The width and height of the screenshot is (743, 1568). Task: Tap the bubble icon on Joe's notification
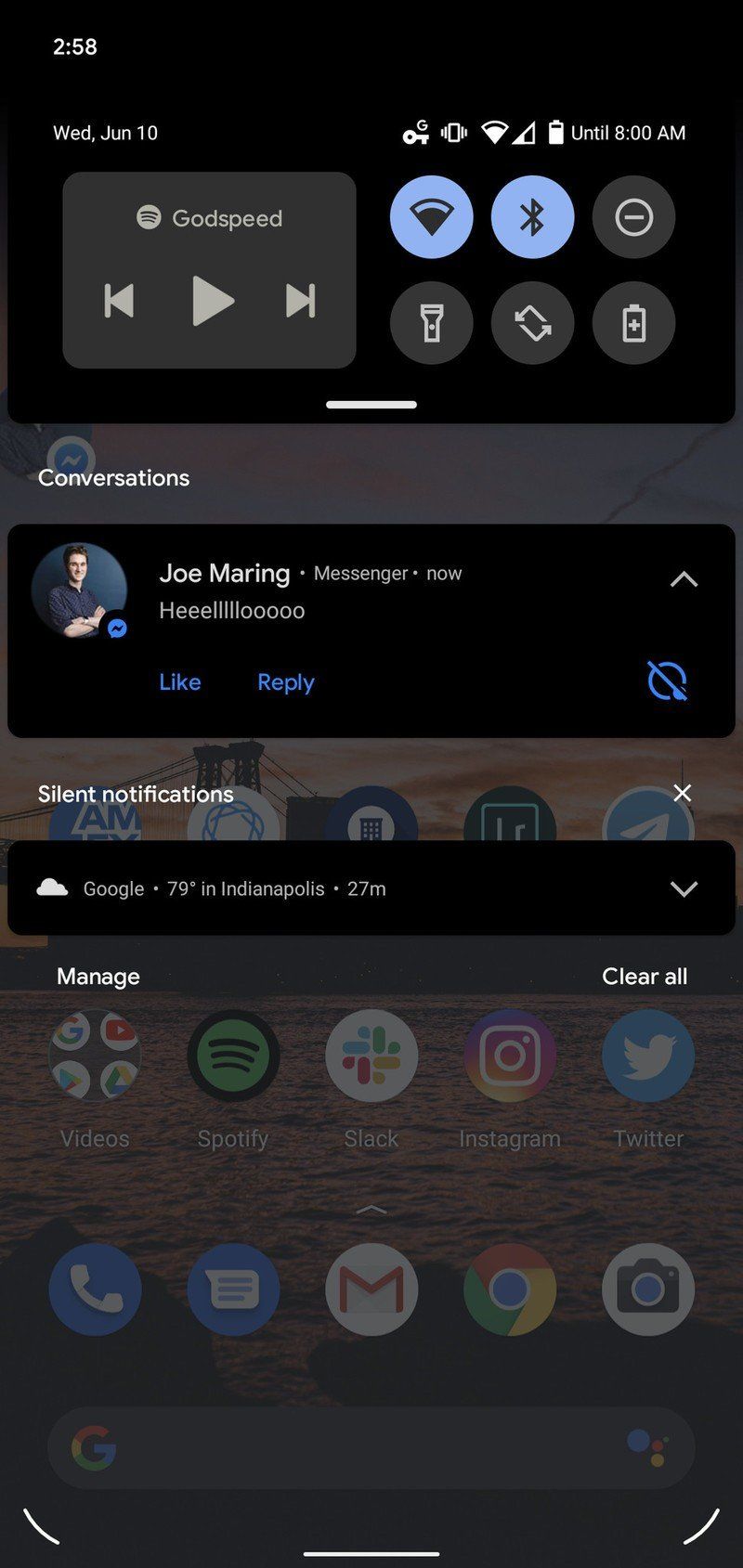[x=667, y=681]
